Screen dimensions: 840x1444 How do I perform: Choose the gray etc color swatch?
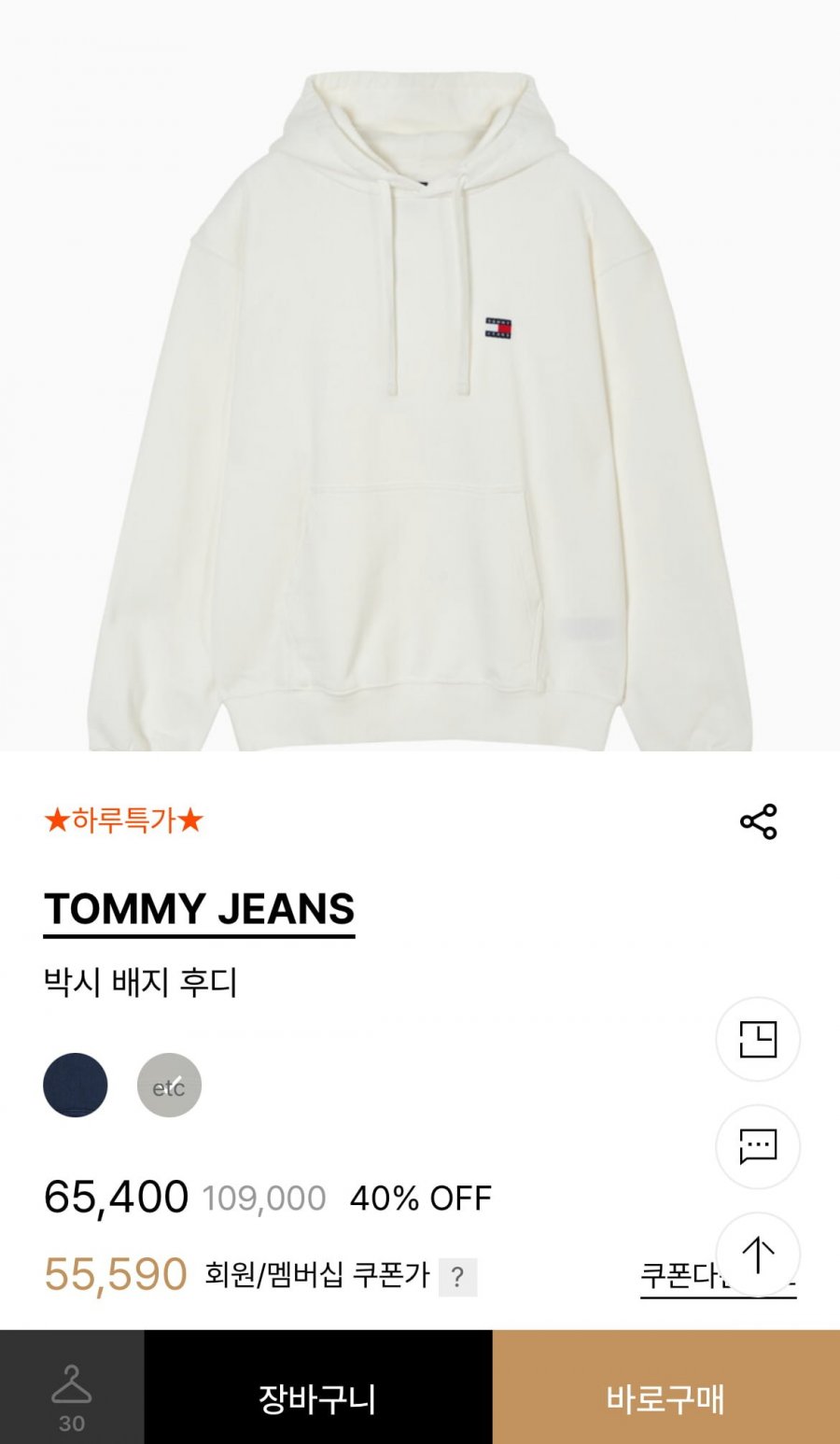[x=169, y=1085]
